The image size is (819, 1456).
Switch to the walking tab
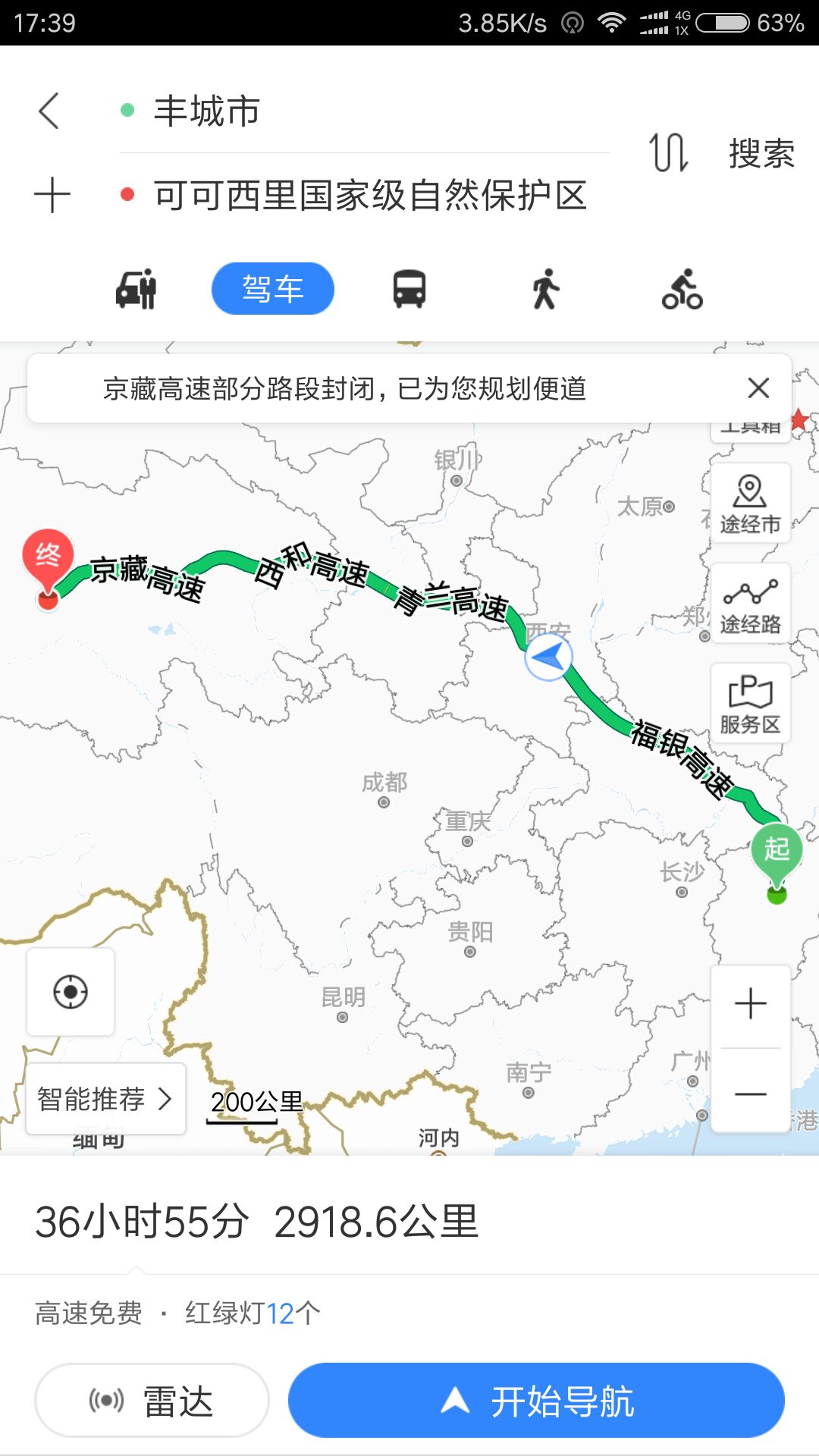click(x=545, y=289)
